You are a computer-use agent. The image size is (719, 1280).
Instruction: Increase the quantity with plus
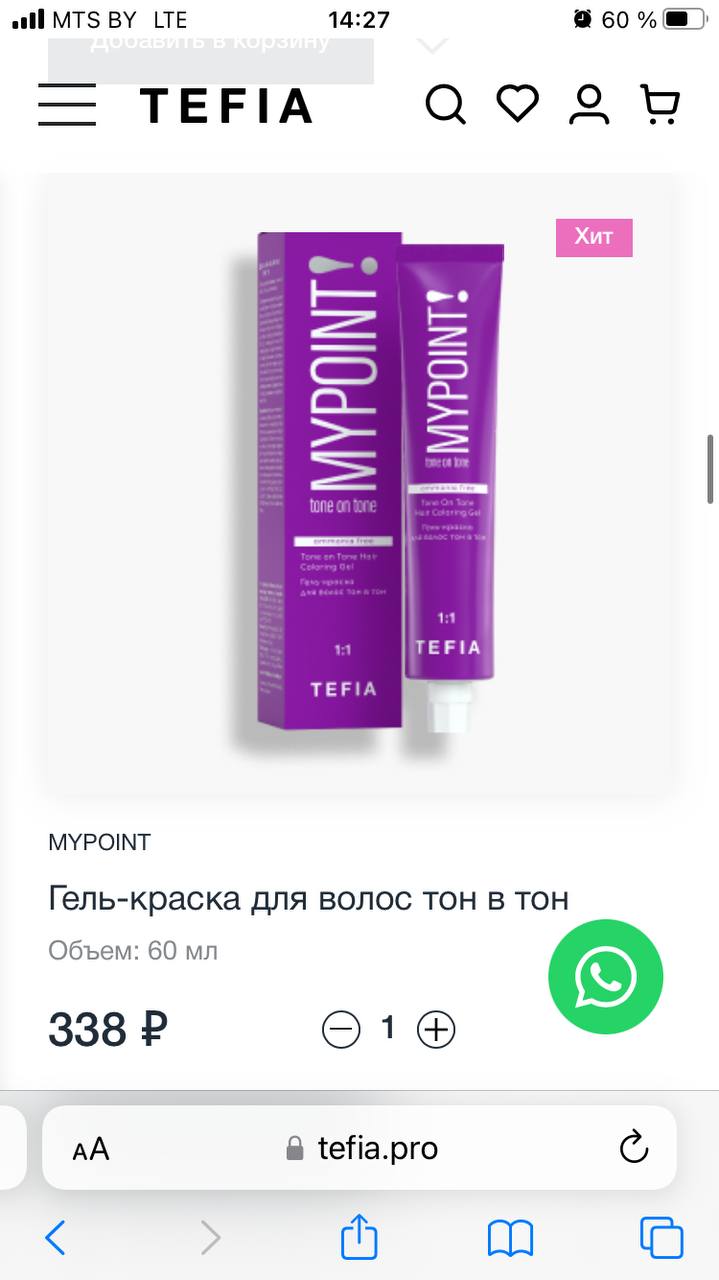click(436, 1029)
